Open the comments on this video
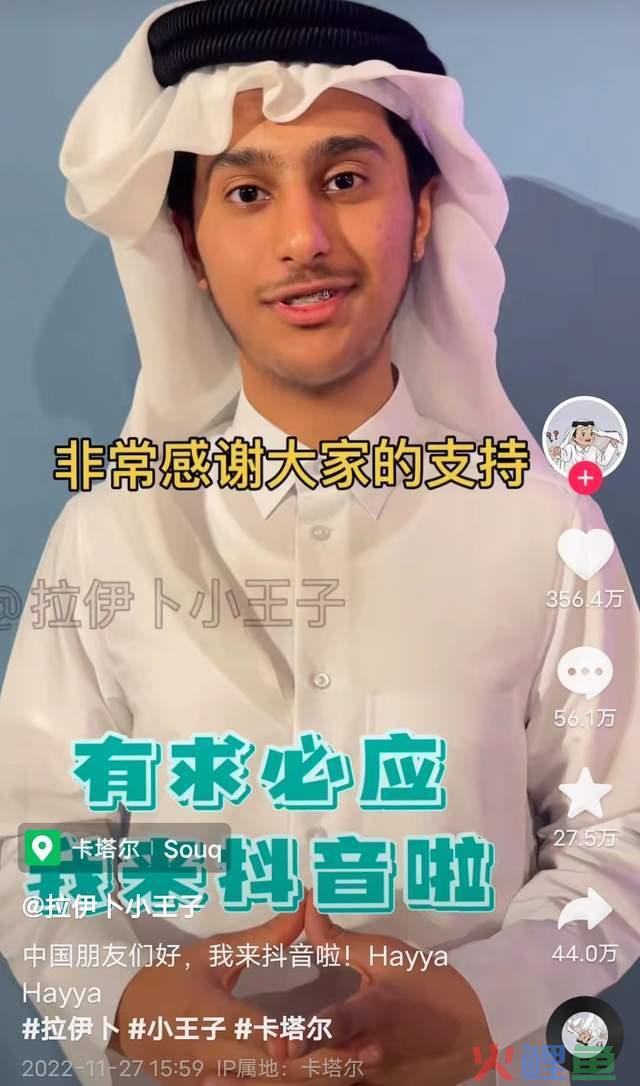This screenshot has width=640, height=1086. click(584, 672)
